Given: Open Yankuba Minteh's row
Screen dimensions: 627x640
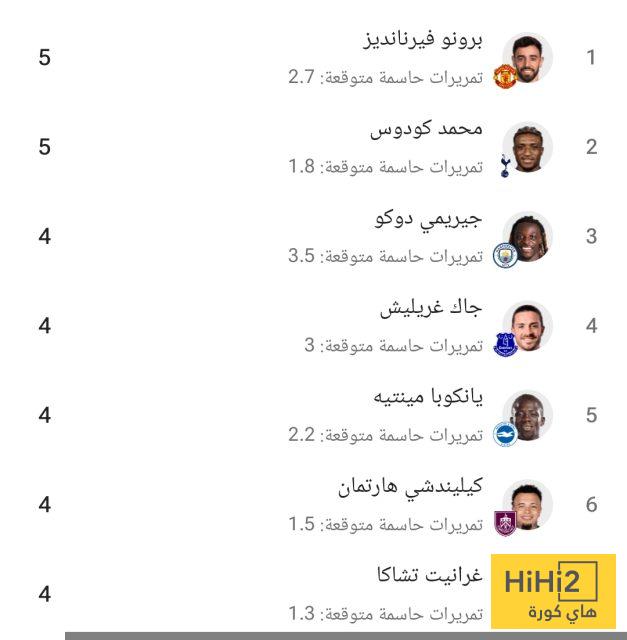Looking at the screenshot, I should [428, 398].
